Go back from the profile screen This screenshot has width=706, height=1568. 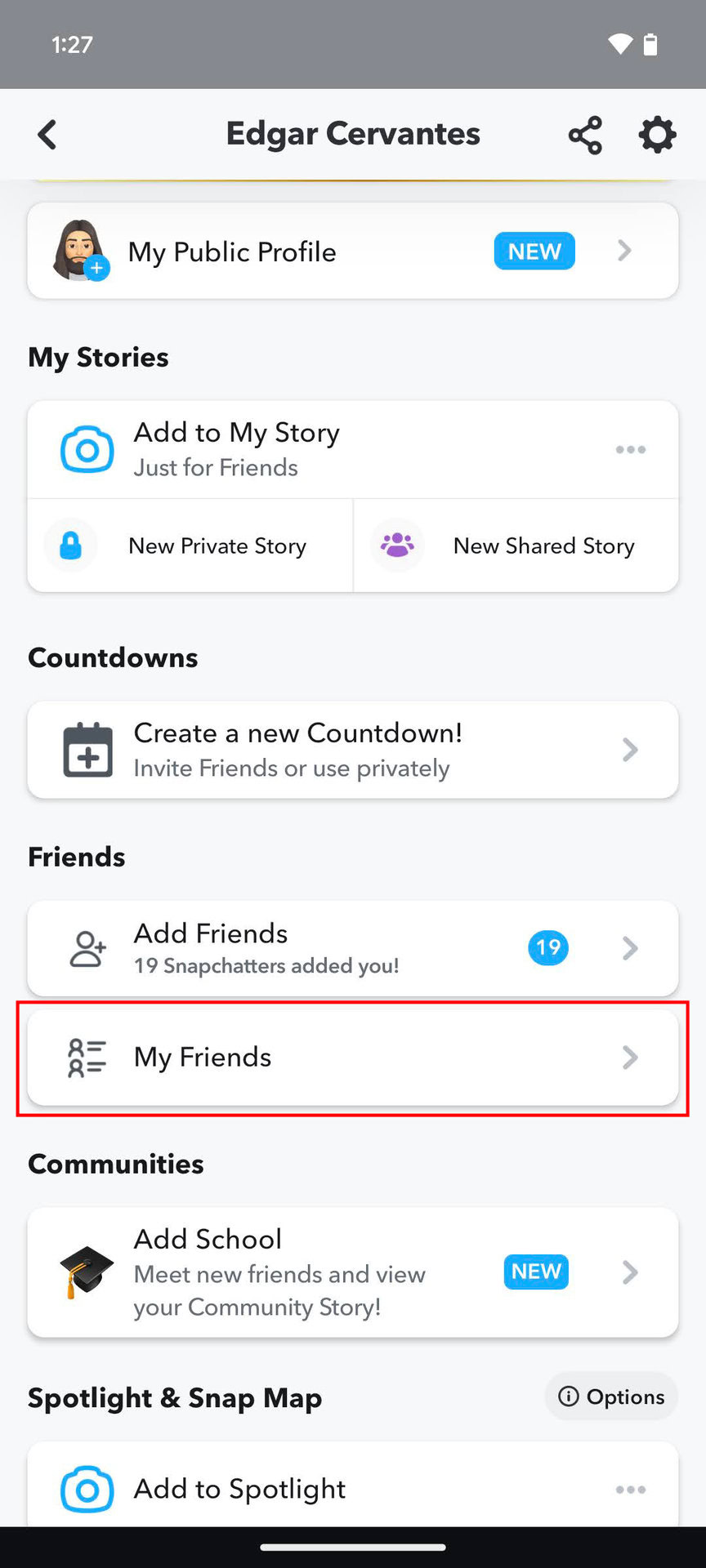click(x=47, y=135)
